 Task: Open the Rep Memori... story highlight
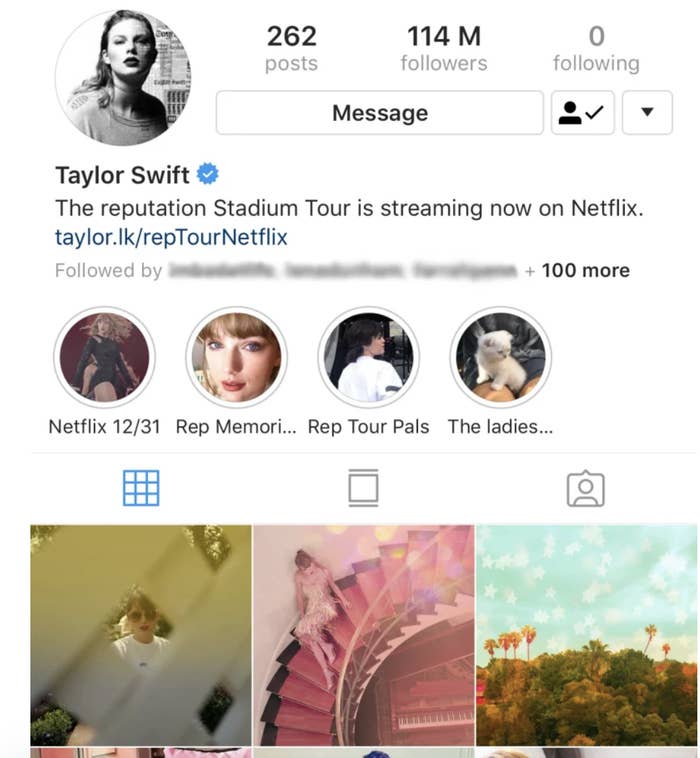point(236,357)
